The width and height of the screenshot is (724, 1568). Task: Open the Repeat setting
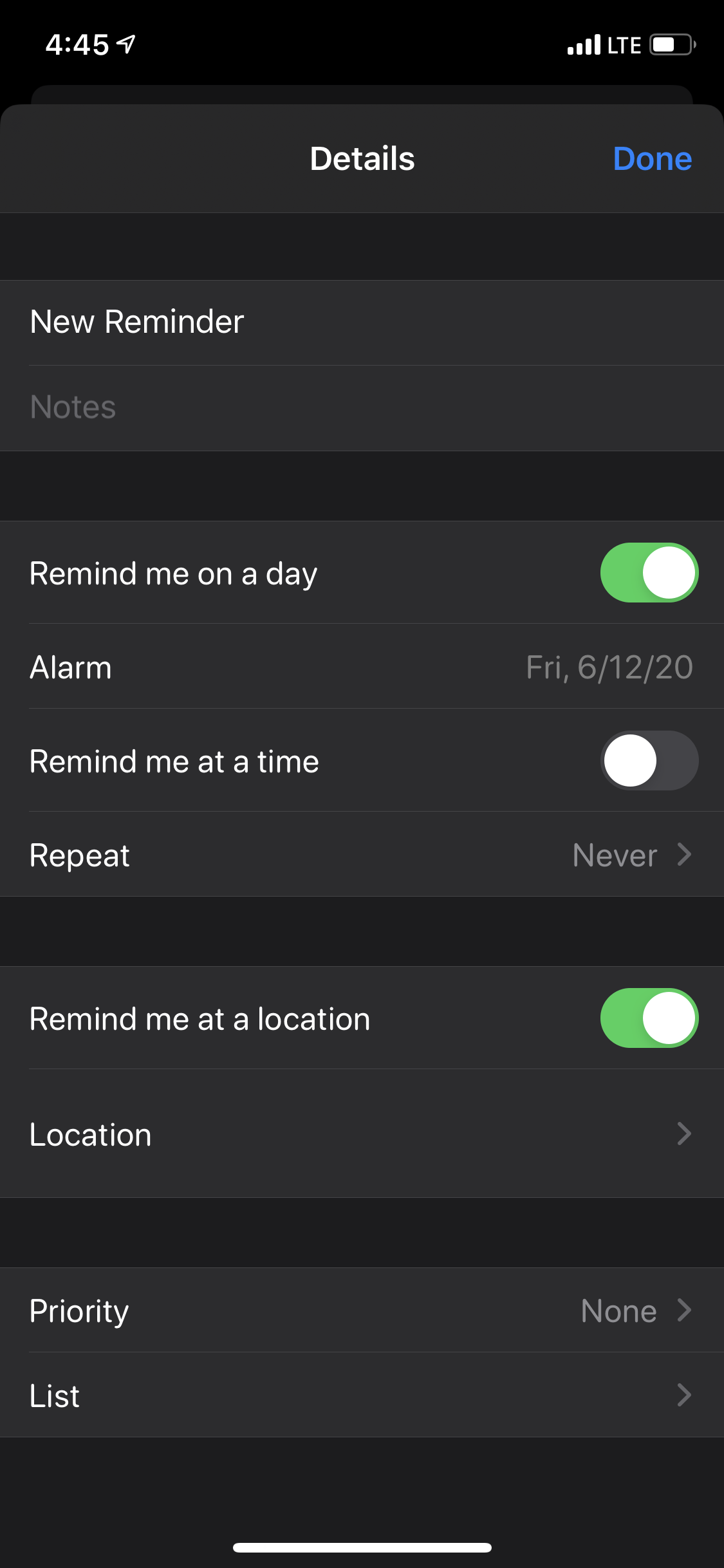pyautogui.click(x=362, y=855)
